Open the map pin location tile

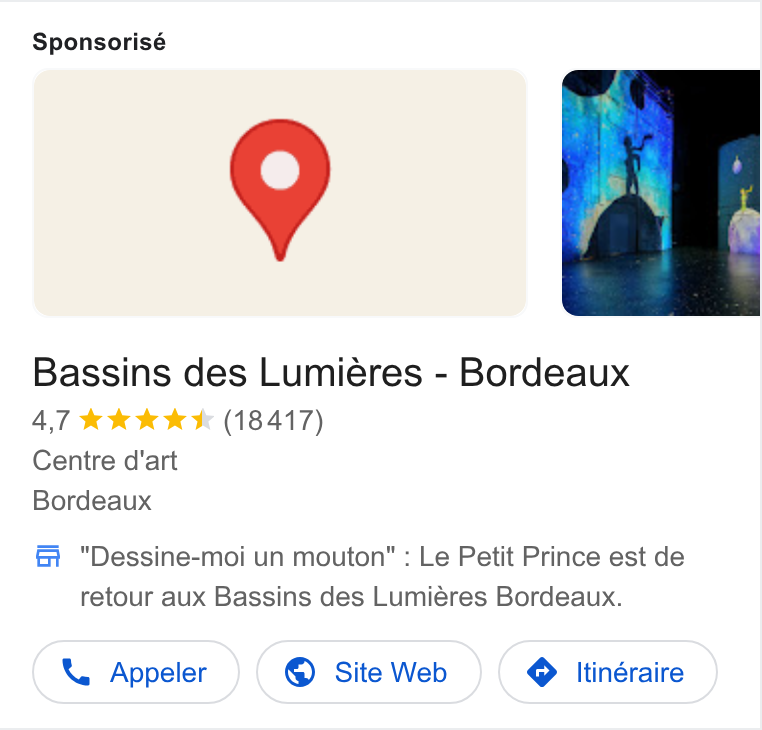280,193
